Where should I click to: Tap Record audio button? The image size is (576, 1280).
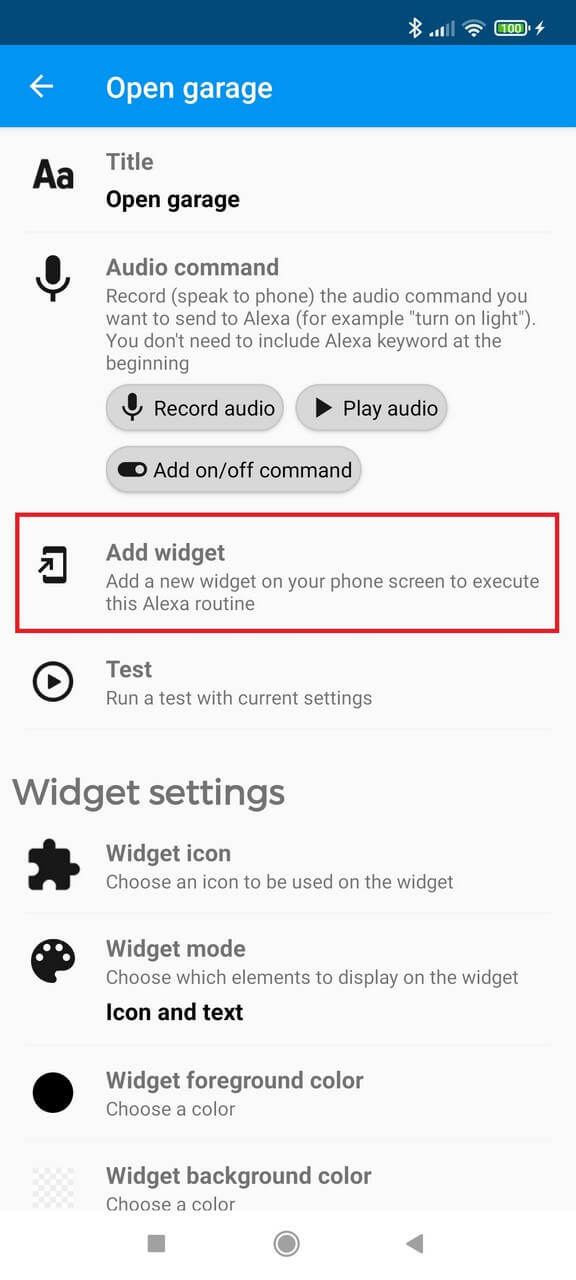(x=195, y=408)
